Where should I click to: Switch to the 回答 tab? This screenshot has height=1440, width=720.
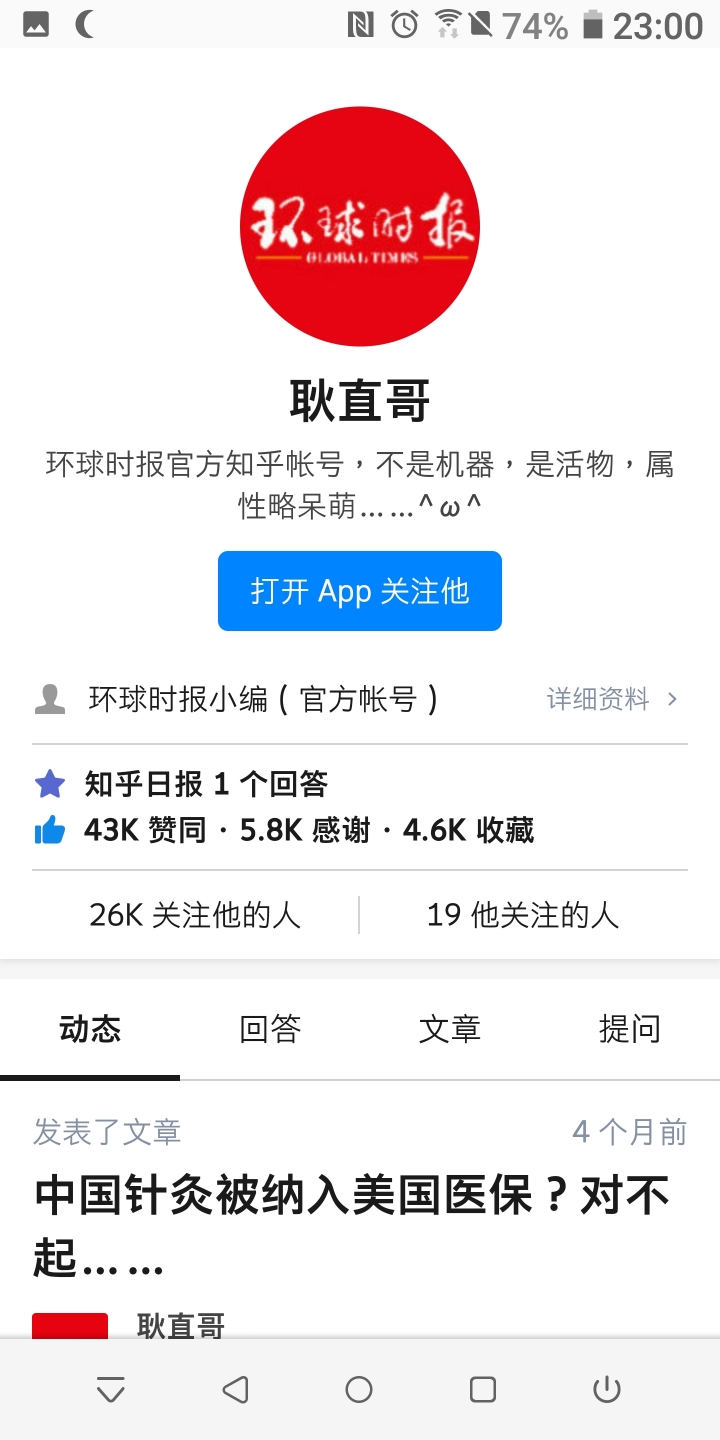[x=270, y=1029]
